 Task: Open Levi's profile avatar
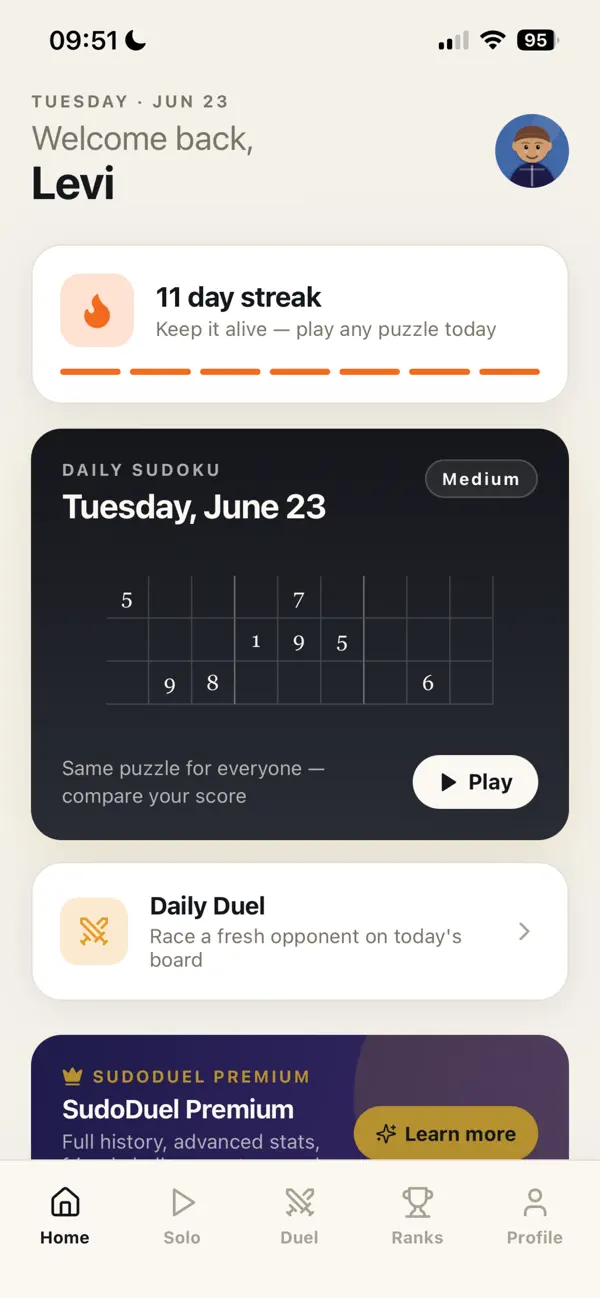(x=532, y=151)
